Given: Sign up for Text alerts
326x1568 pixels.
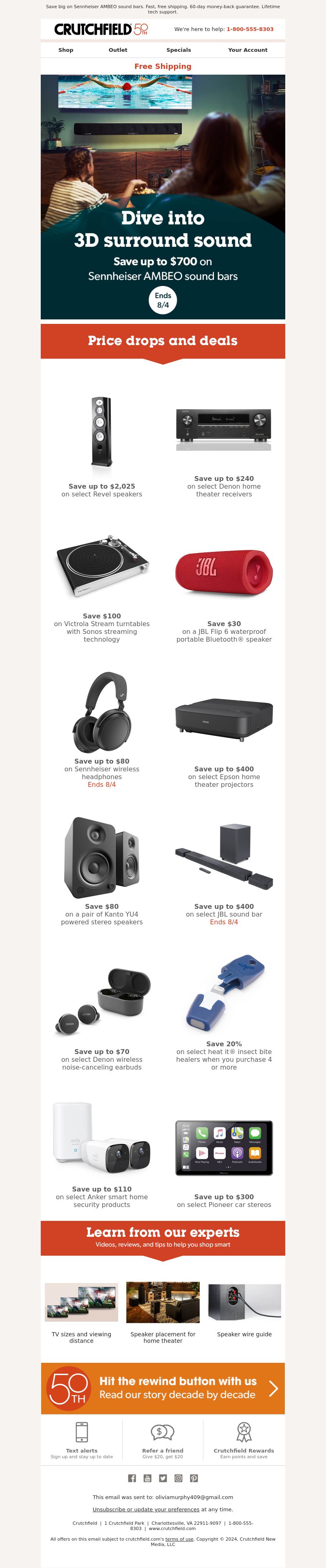Looking at the screenshot, I should pos(81,1440).
